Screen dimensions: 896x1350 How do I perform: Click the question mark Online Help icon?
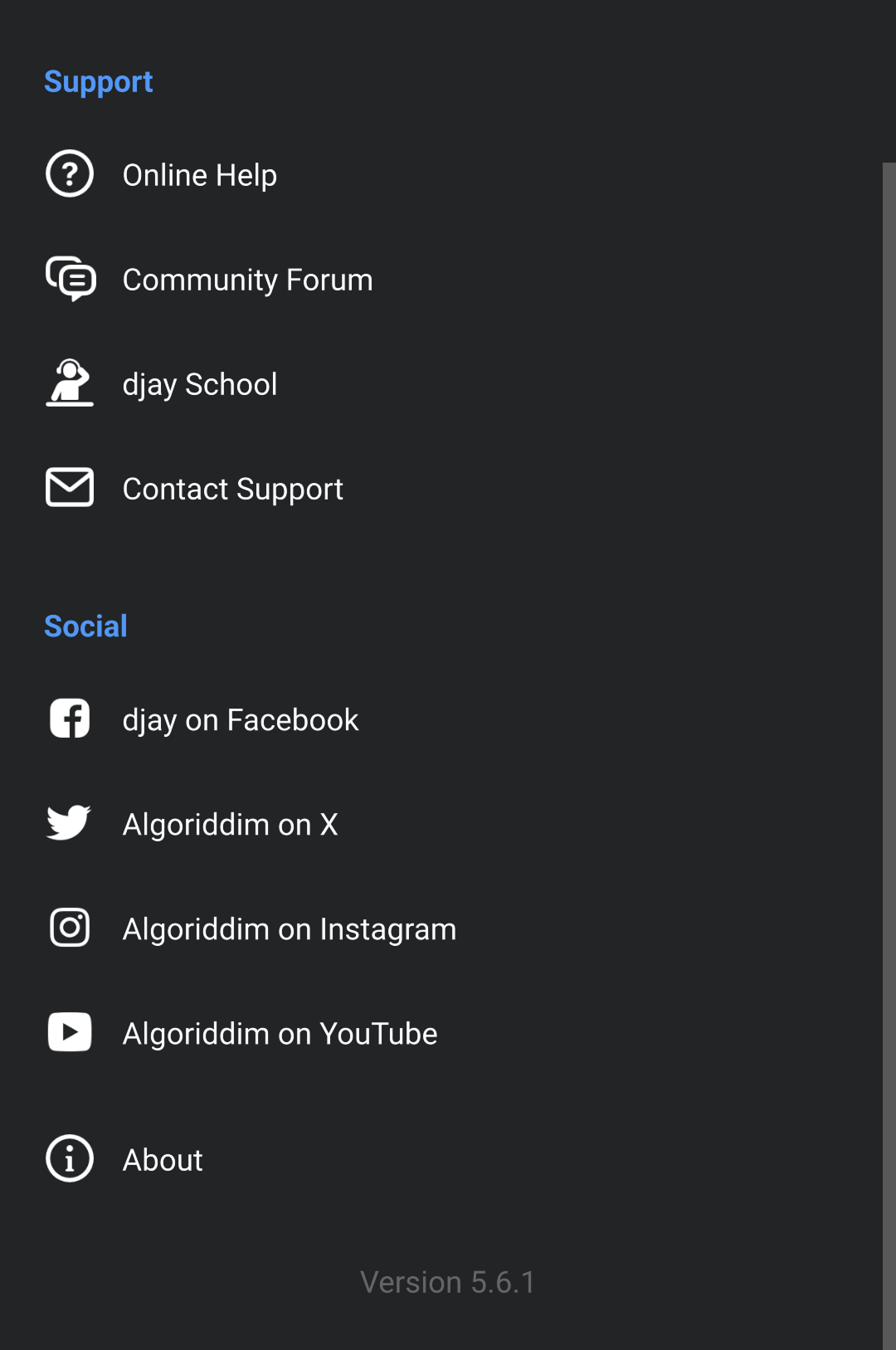tap(69, 174)
